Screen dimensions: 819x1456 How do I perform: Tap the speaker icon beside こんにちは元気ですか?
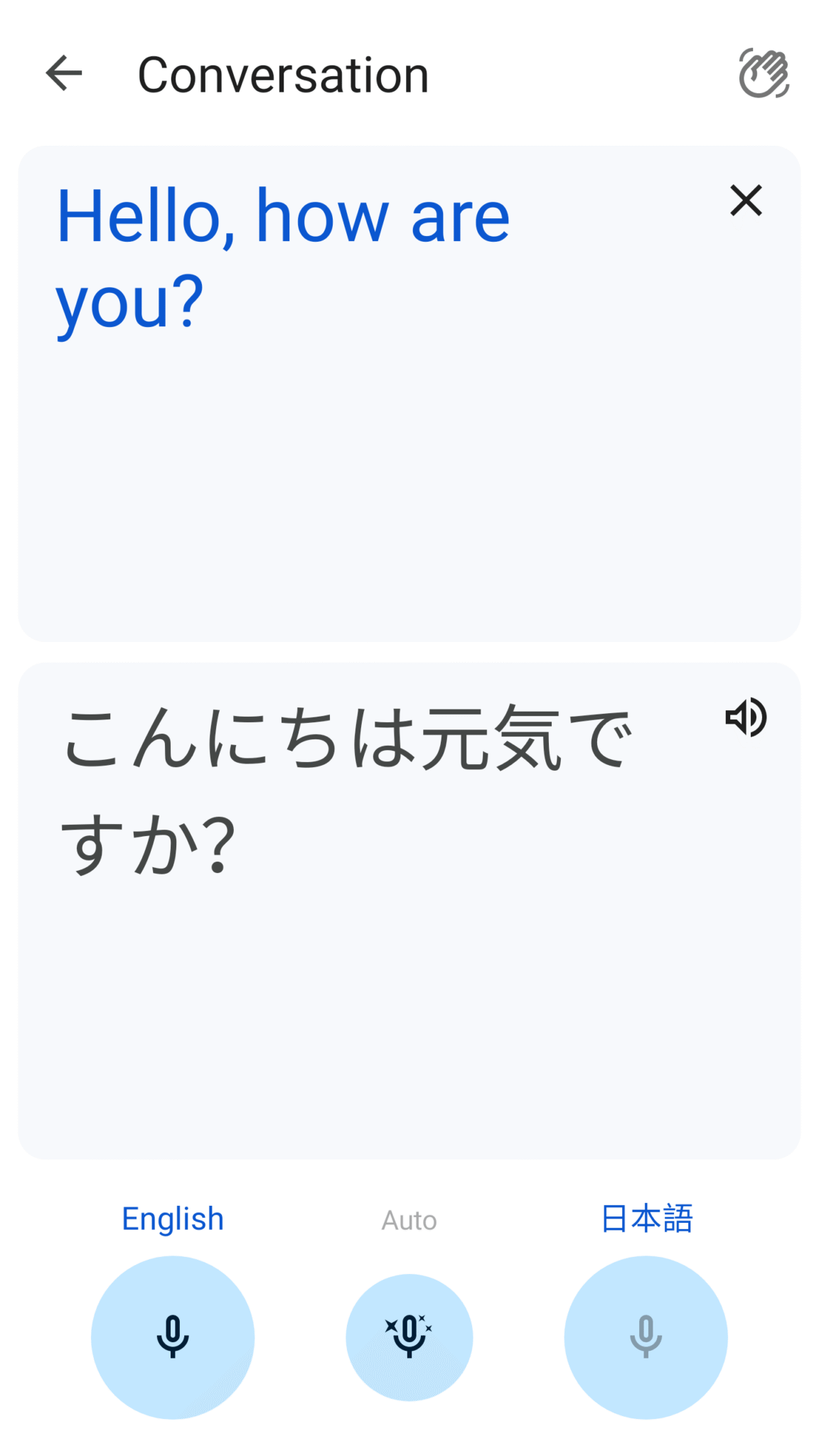pyautogui.click(x=746, y=718)
